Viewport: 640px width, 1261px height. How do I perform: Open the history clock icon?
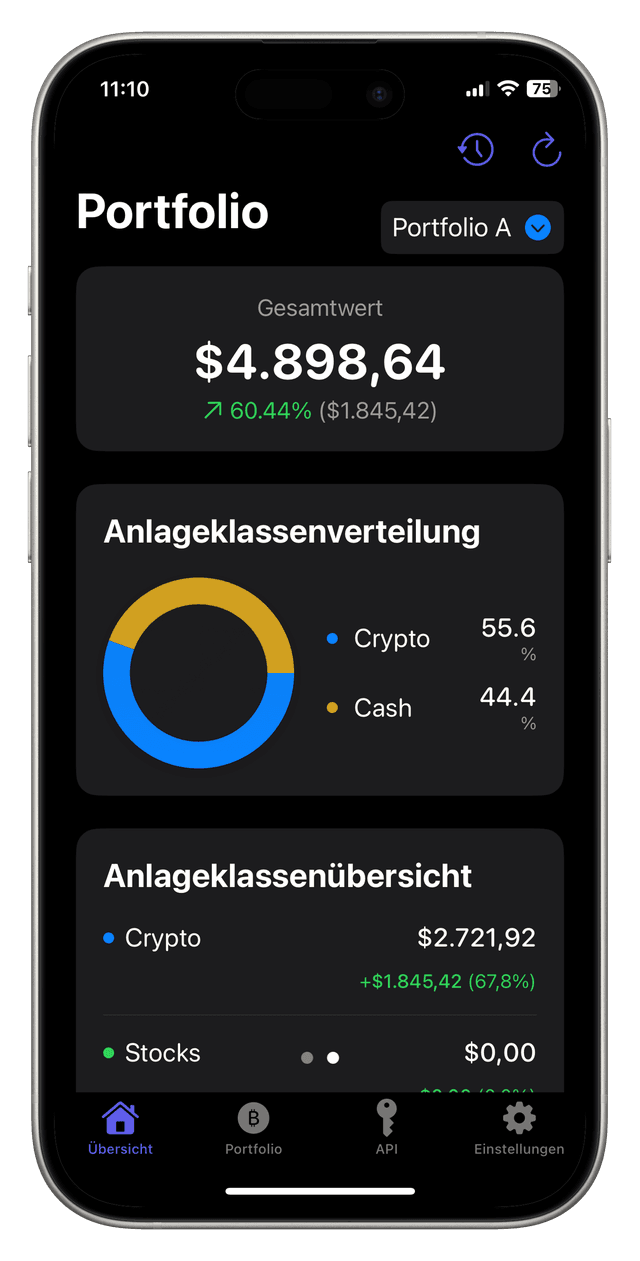pyautogui.click(x=476, y=150)
